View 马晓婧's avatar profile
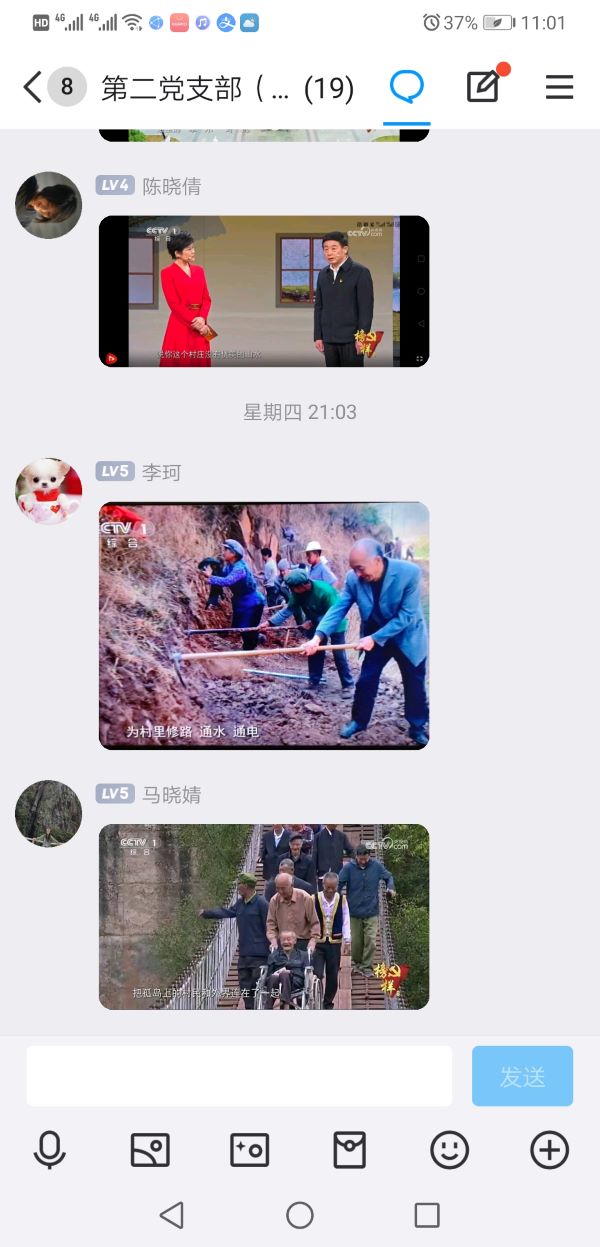 click(x=48, y=813)
